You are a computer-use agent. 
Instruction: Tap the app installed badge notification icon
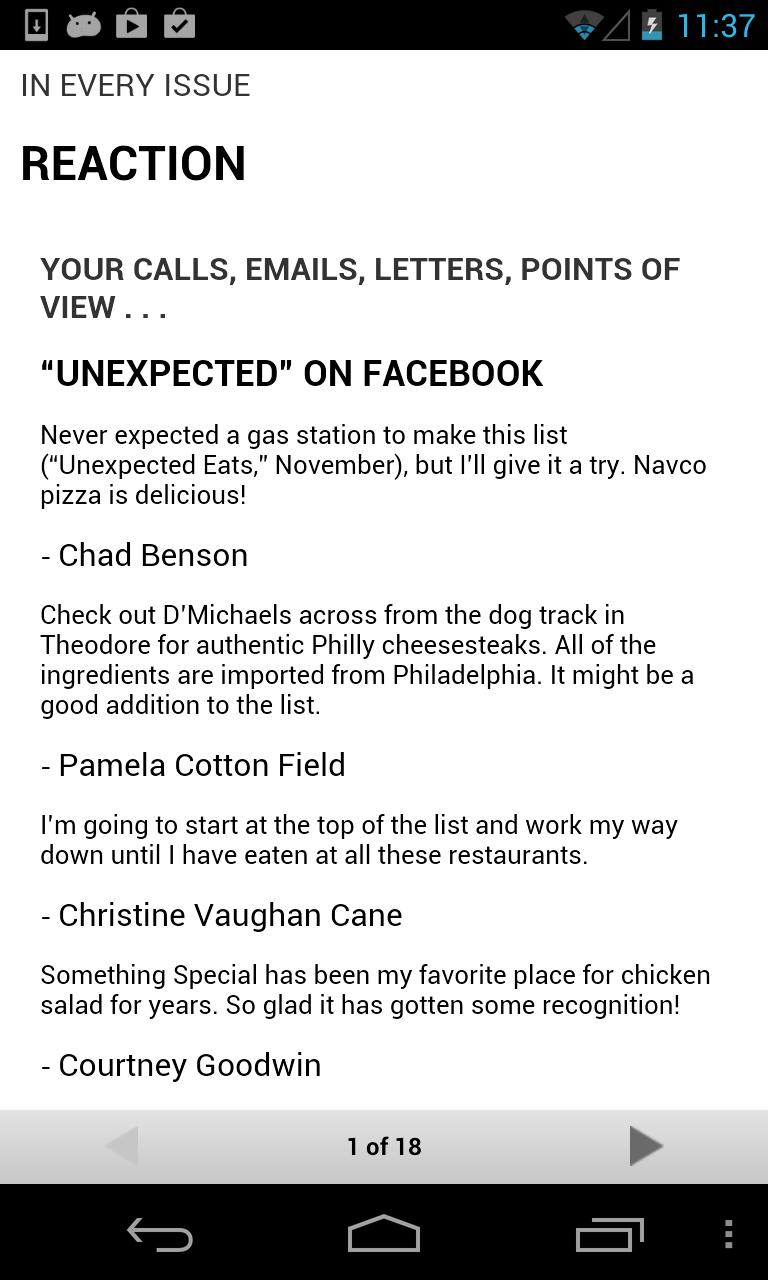point(181,25)
